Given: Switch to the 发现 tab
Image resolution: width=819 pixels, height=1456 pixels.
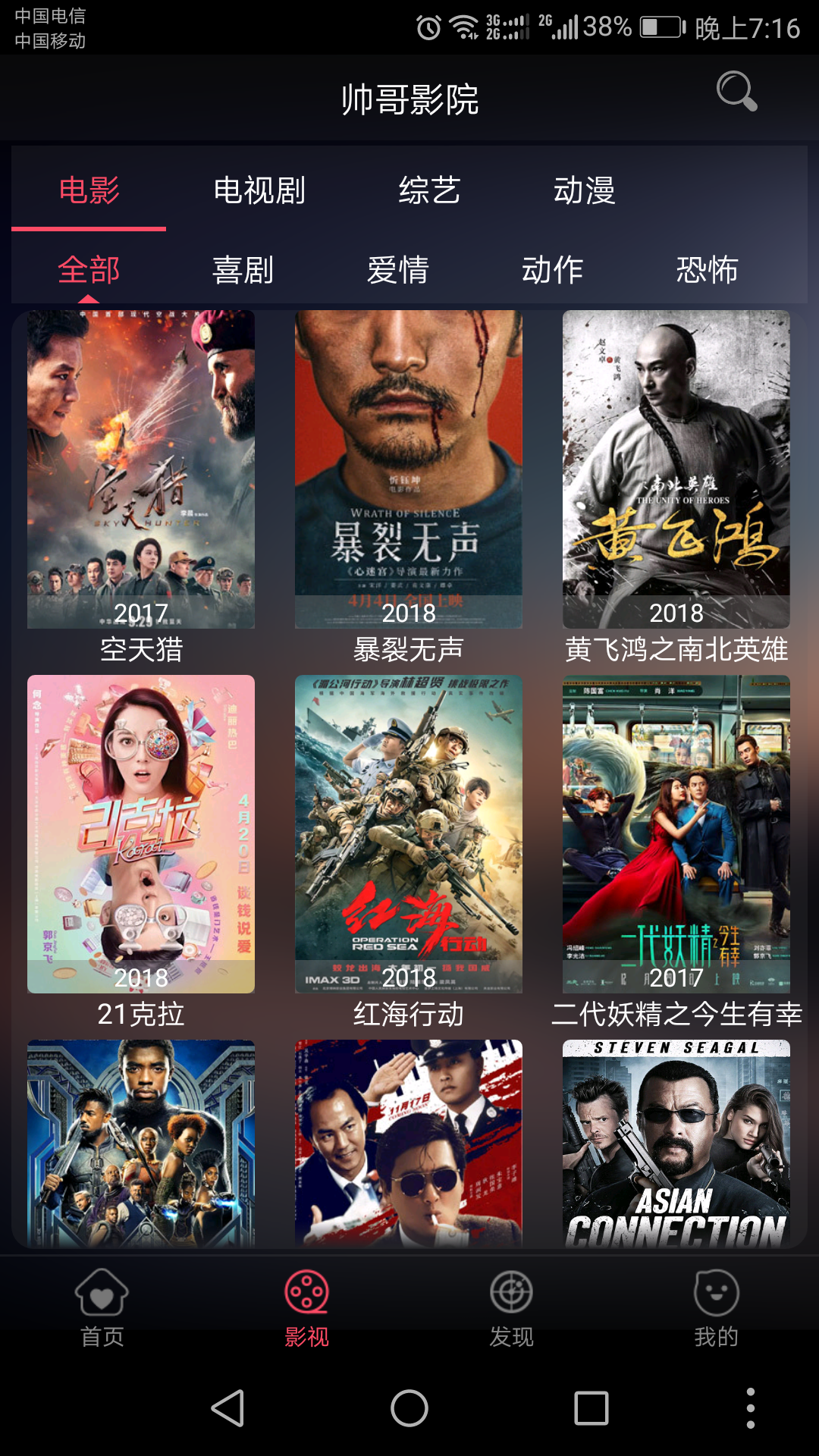Looking at the screenshot, I should pyautogui.click(x=512, y=1308).
